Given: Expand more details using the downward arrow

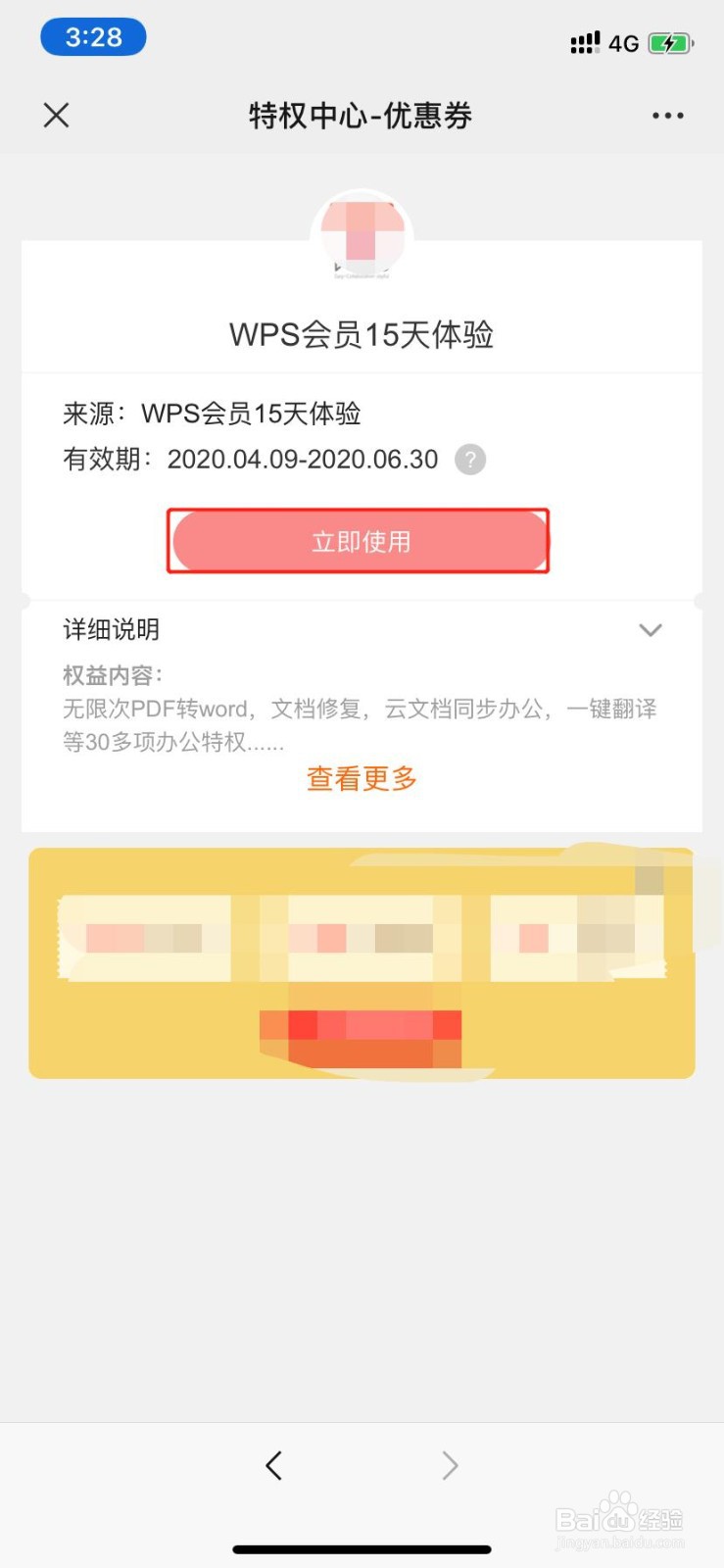Looking at the screenshot, I should [x=651, y=630].
